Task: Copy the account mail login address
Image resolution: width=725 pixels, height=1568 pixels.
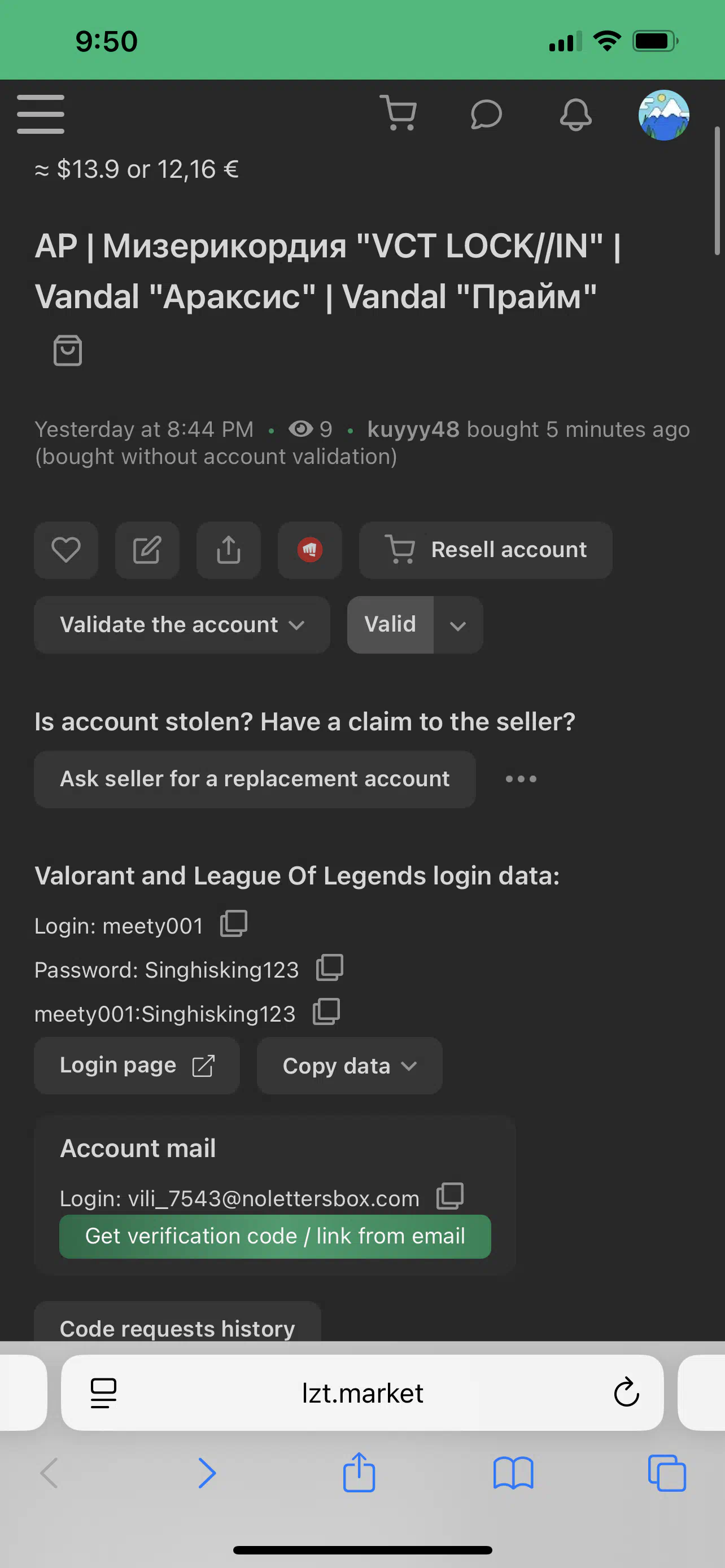Action: [x=451, y=1196]
